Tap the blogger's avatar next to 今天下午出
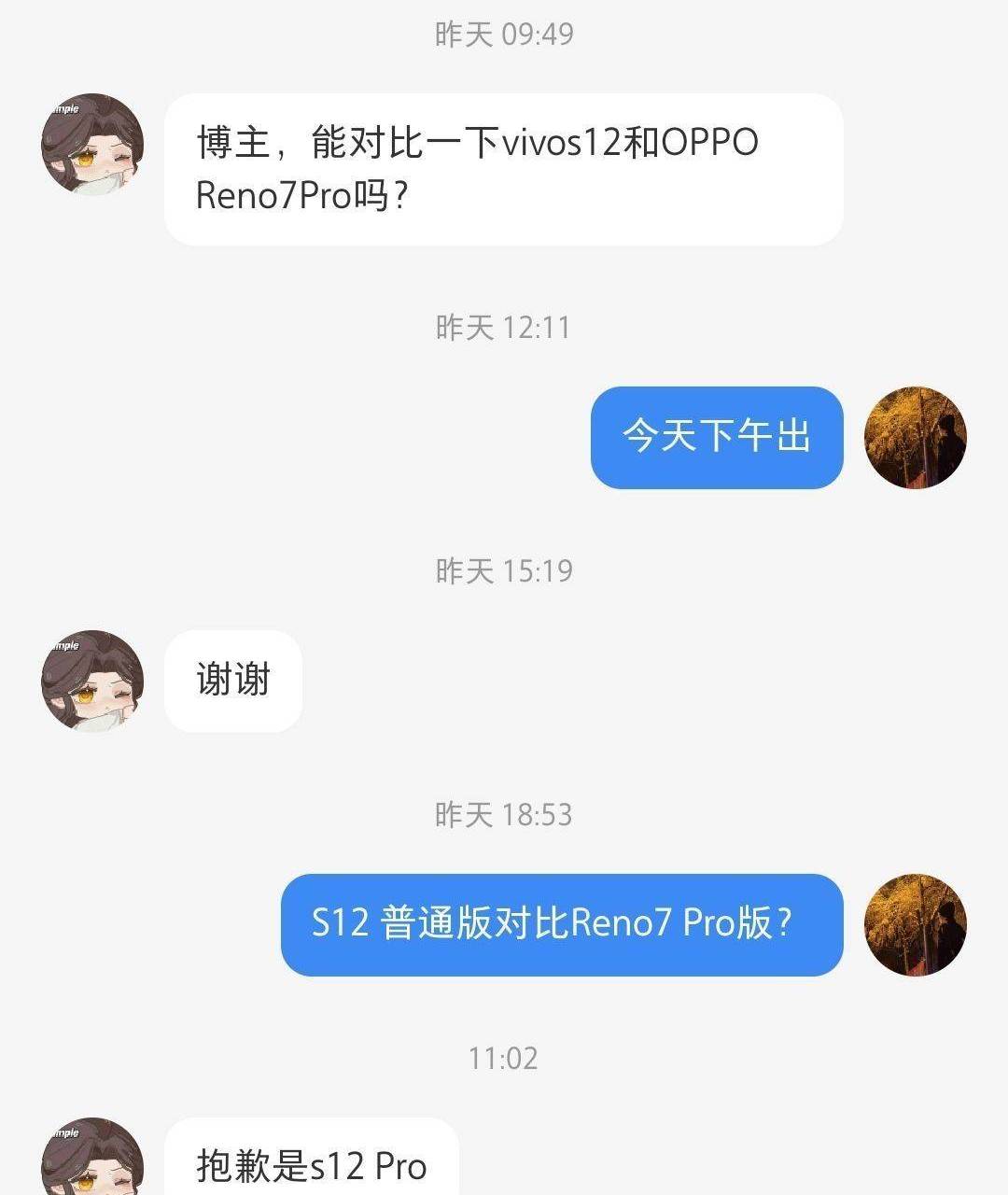Viewport: 1008px width, 1195px height. pos(915,438)
